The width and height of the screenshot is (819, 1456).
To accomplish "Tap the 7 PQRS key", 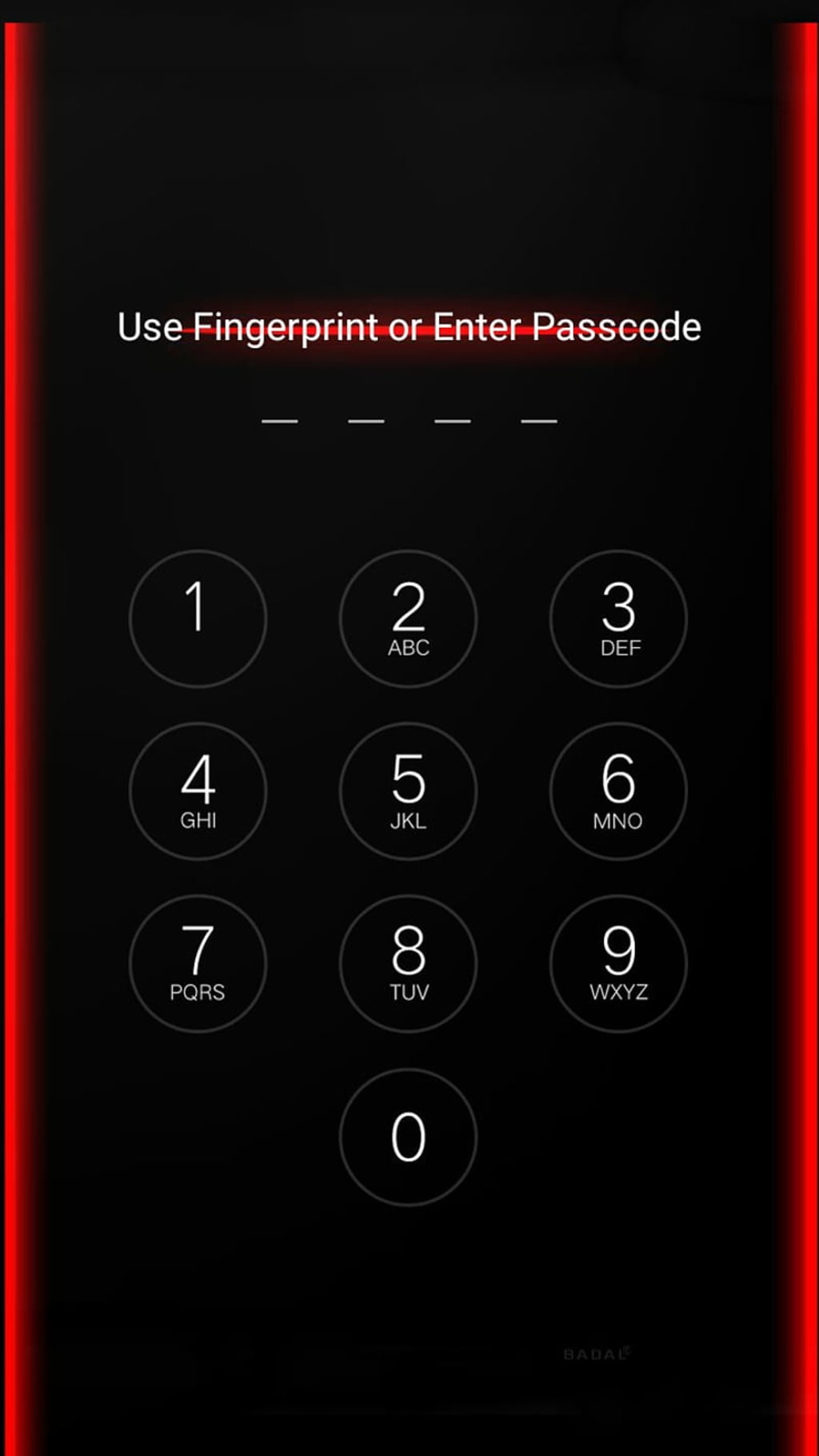I will (x=198, y=963).
